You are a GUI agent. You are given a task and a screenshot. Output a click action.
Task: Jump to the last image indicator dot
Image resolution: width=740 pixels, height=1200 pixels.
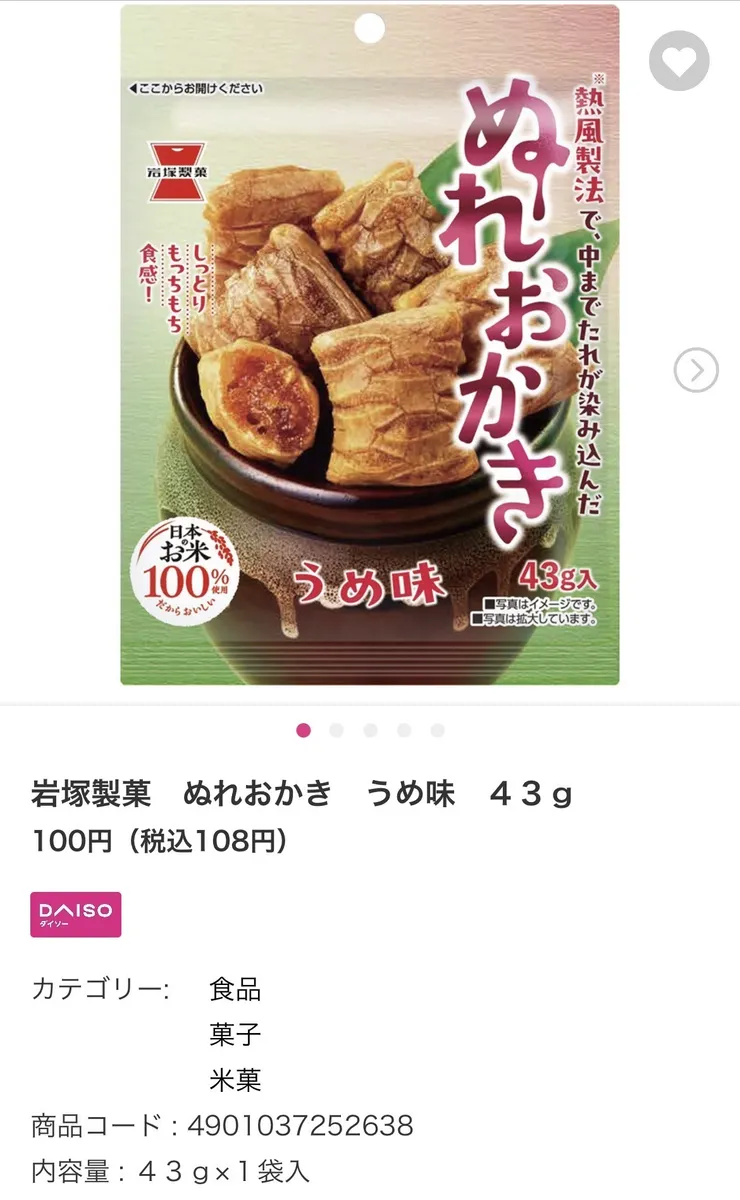point(438,731)
